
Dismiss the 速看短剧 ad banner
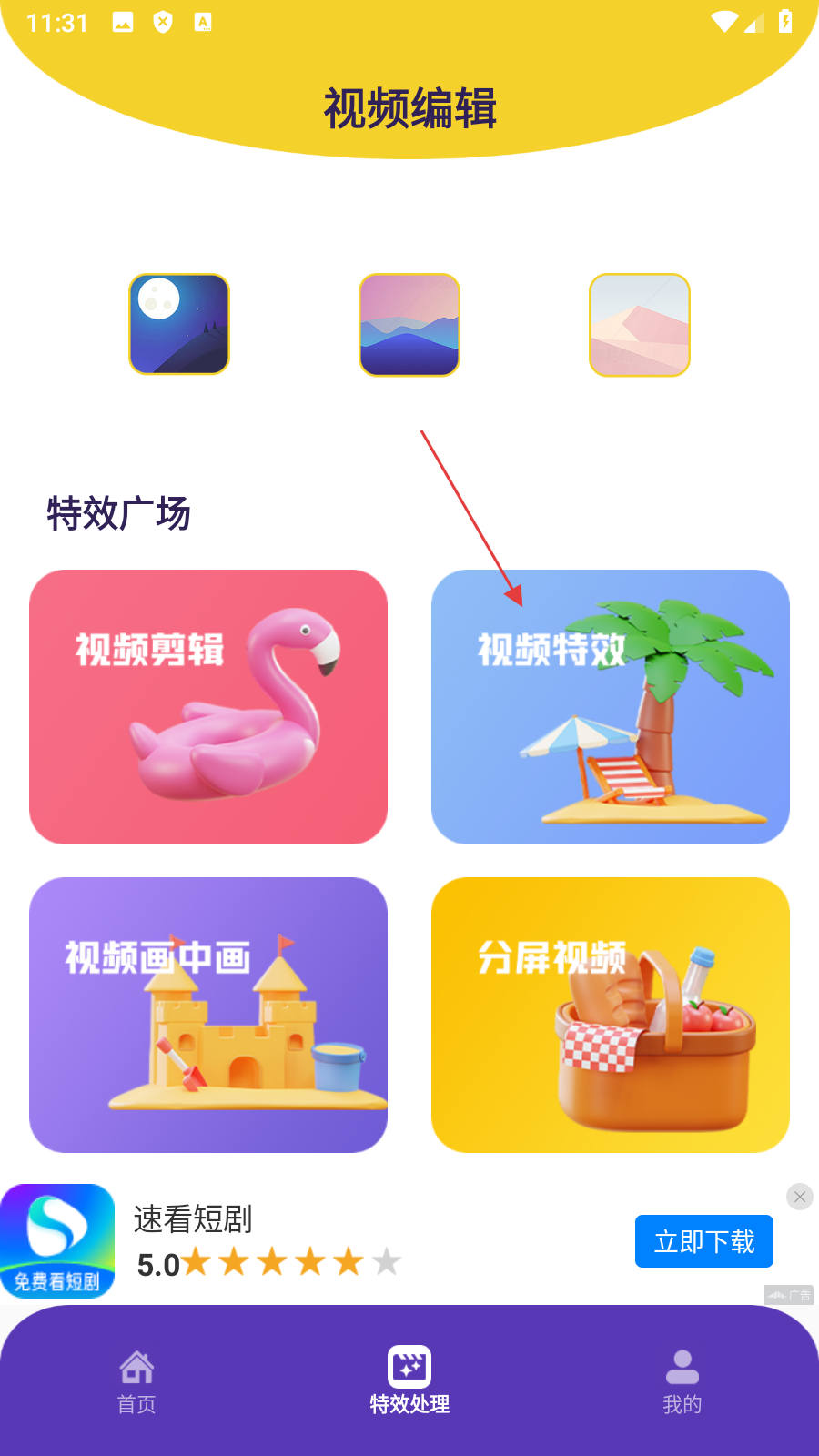(x=799, y=1197)
